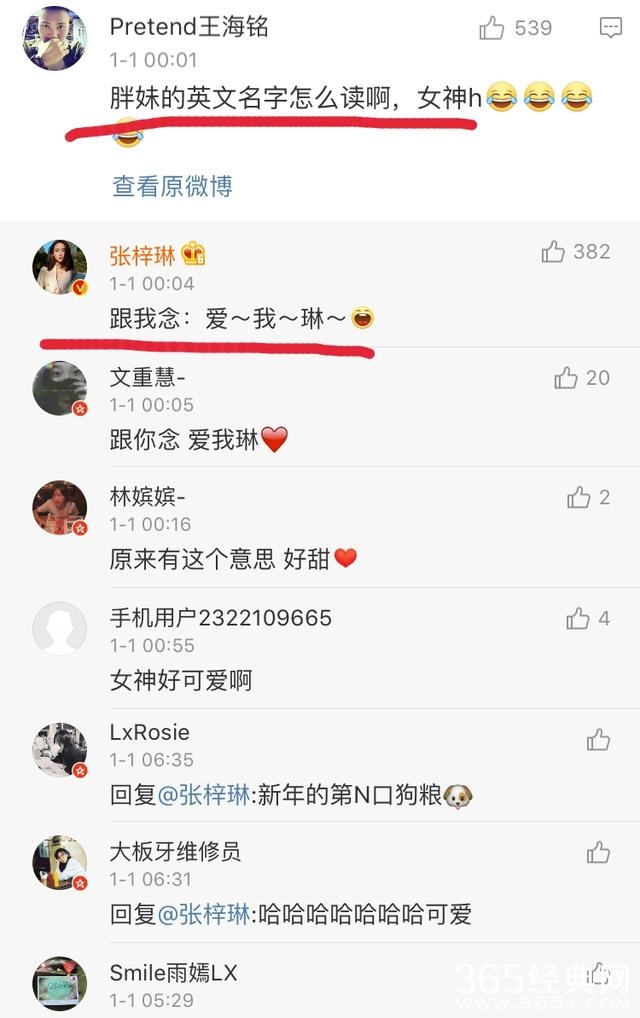Open the @张梓琳 mention in 大板牙维修员's reply

tap(204, 913)
